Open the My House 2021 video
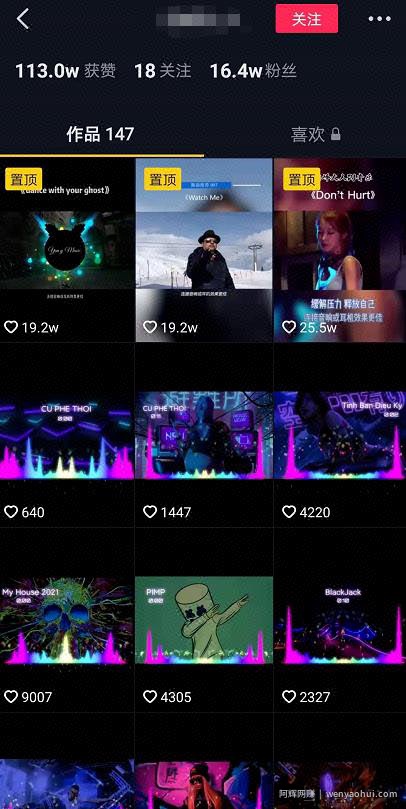Screen dimensions: 406x809 [67, 620]
